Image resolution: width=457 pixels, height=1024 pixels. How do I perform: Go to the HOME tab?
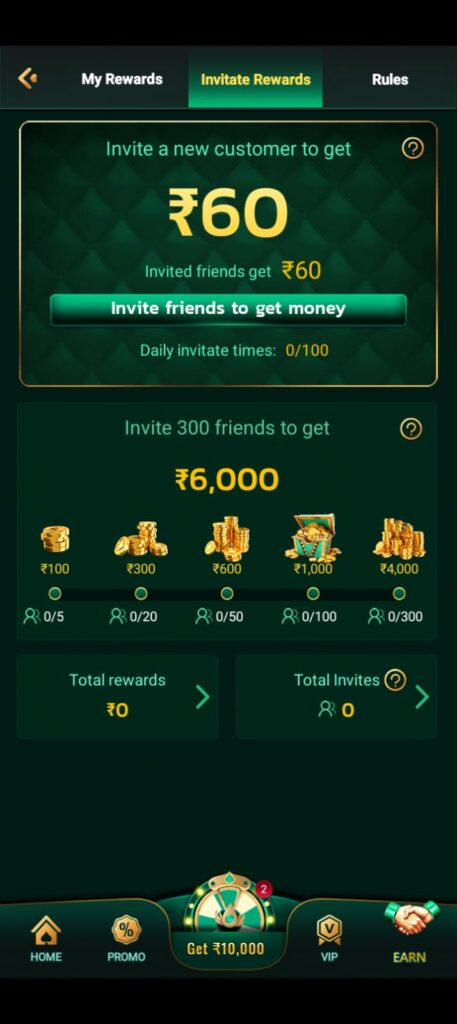(46, 938)
